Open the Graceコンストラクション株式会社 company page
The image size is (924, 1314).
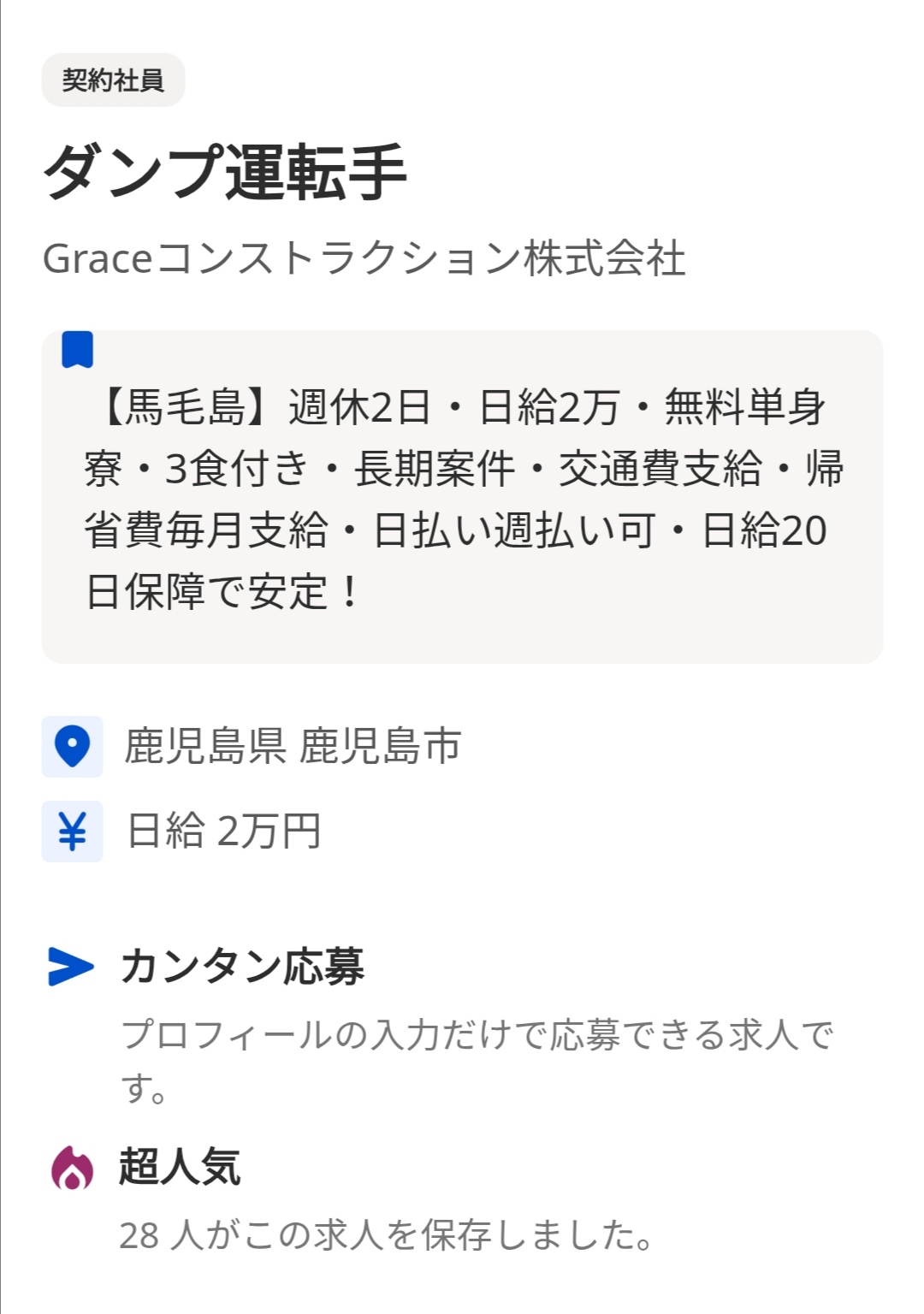tap(364, 258)
